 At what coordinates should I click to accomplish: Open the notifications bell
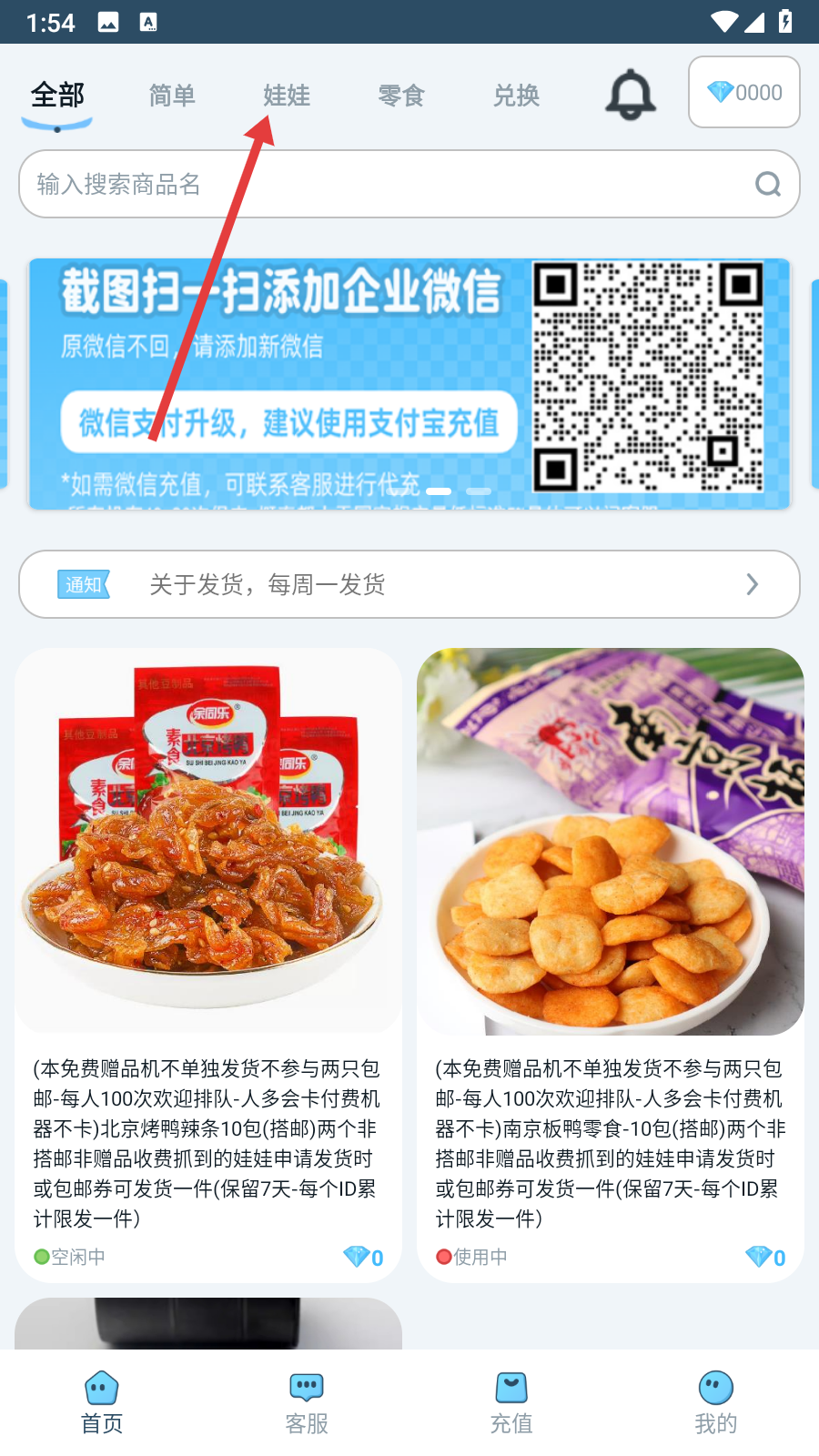631,95
